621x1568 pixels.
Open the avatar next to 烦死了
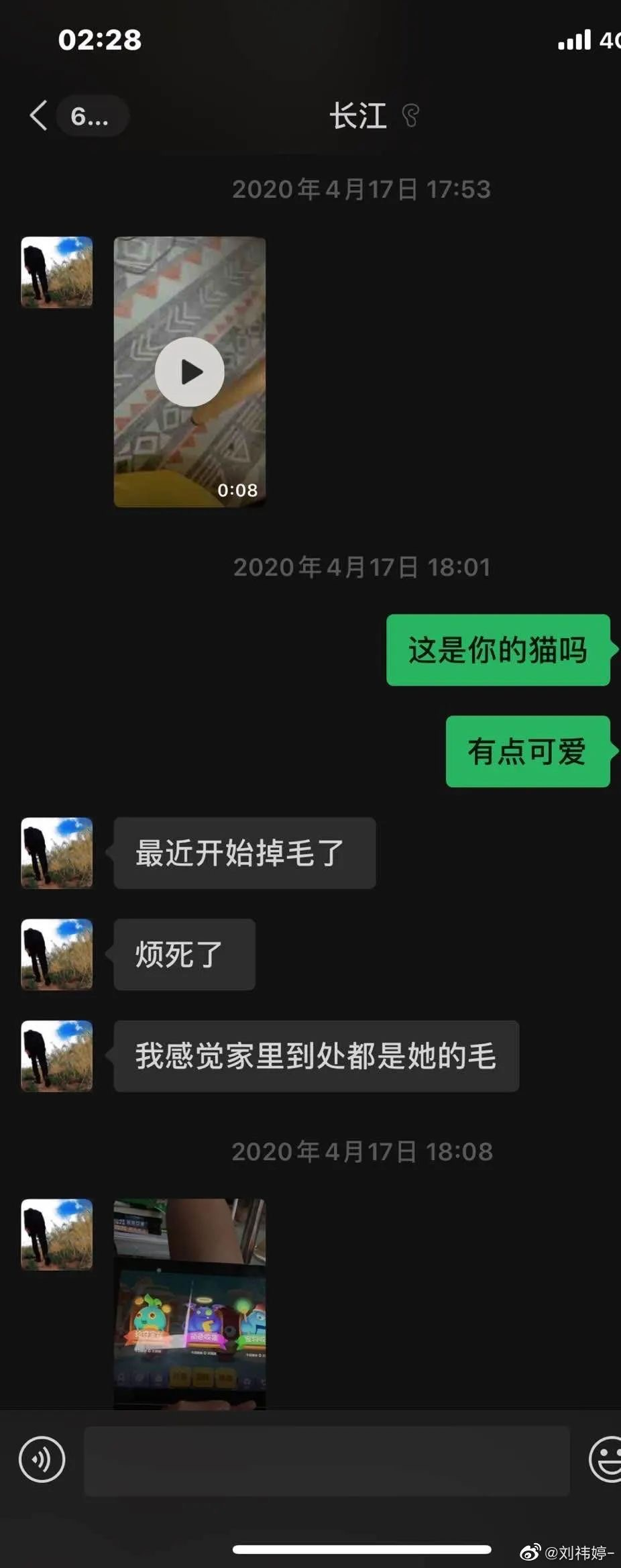point(57,954)
